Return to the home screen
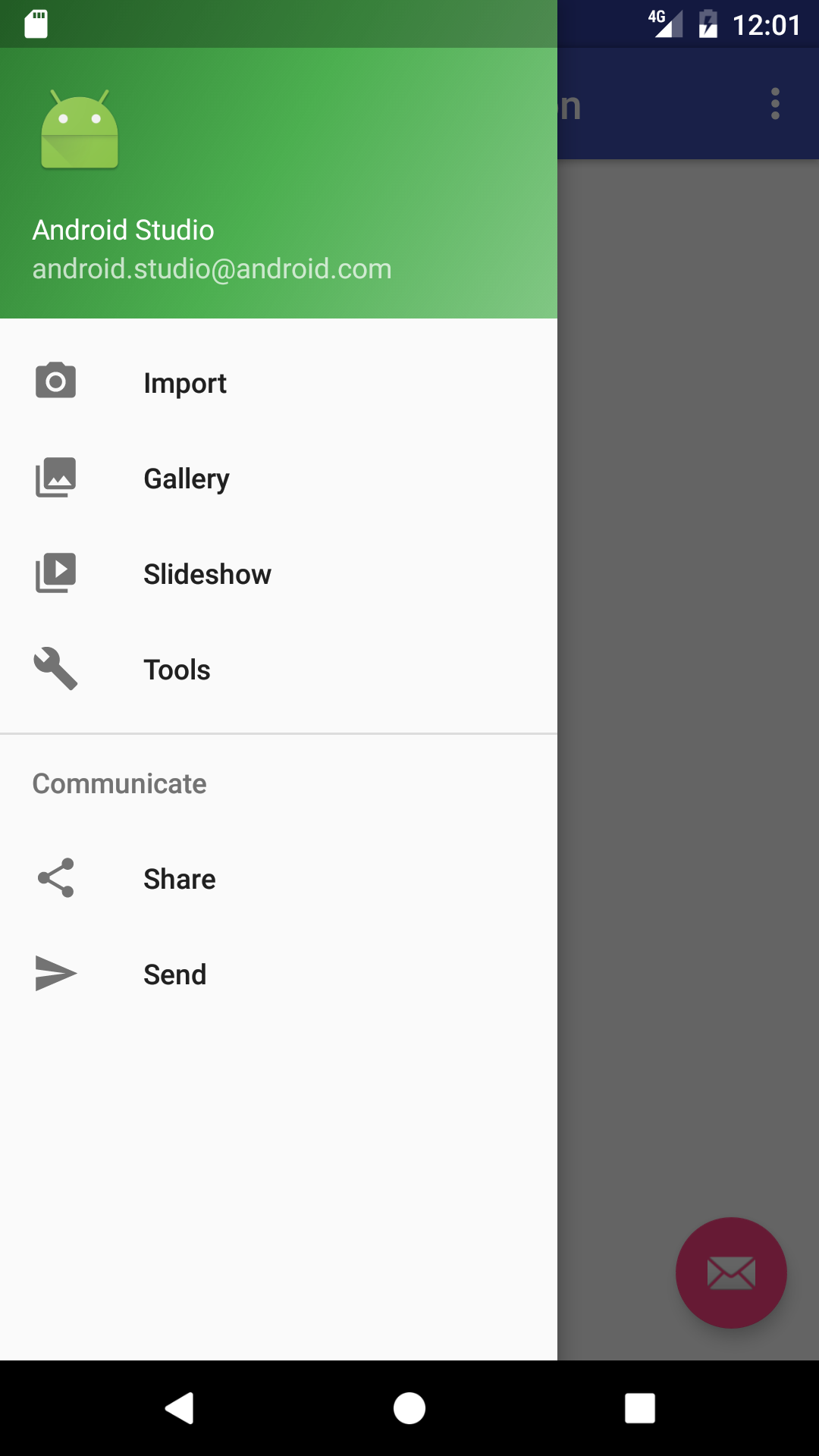Screen dimensions: 819x1456 click(x=409, y=1408)
